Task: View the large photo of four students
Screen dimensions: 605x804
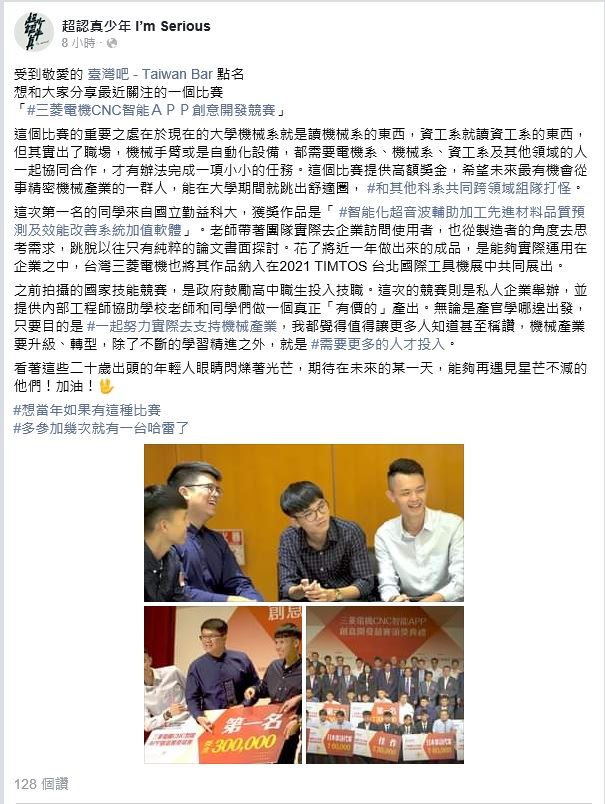Action: 303,524
